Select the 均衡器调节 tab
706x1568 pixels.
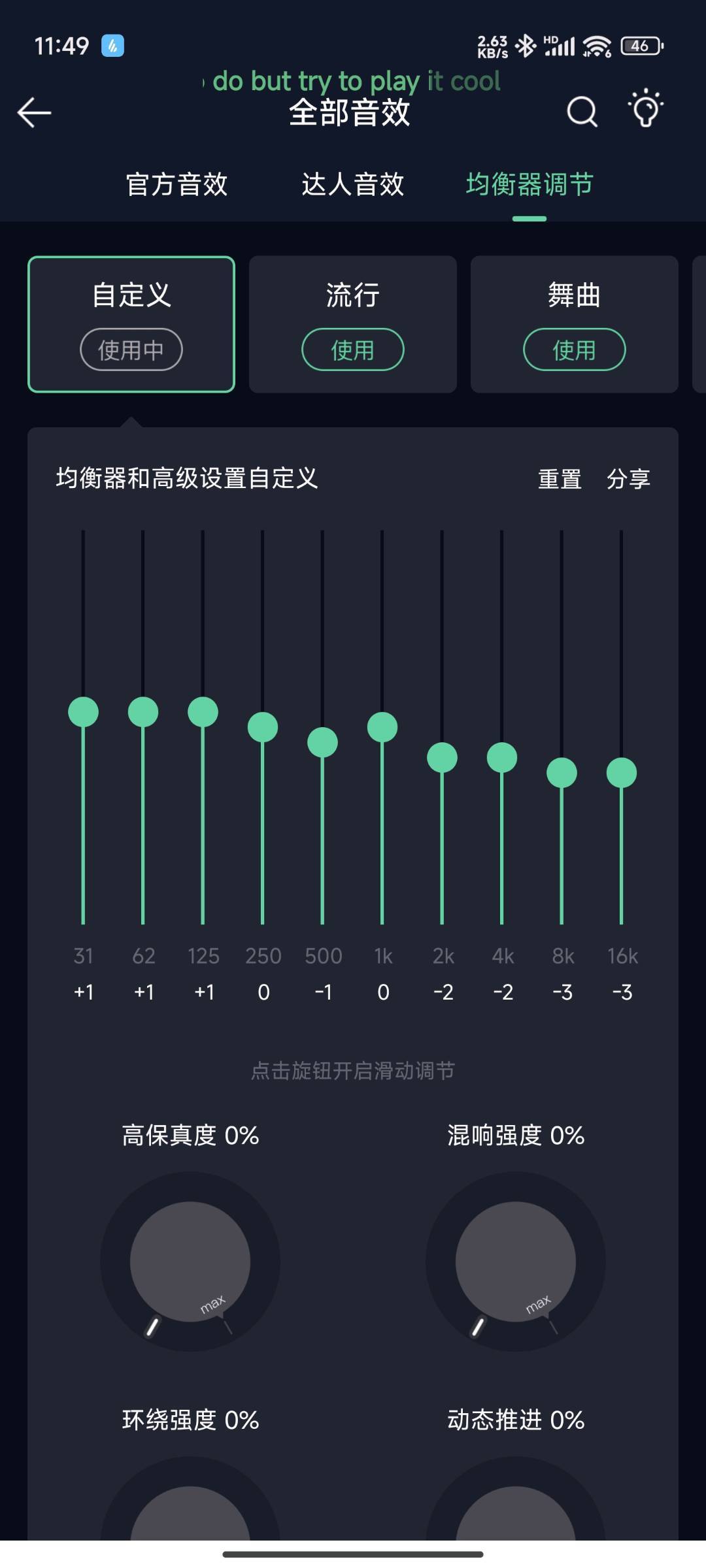529,184
